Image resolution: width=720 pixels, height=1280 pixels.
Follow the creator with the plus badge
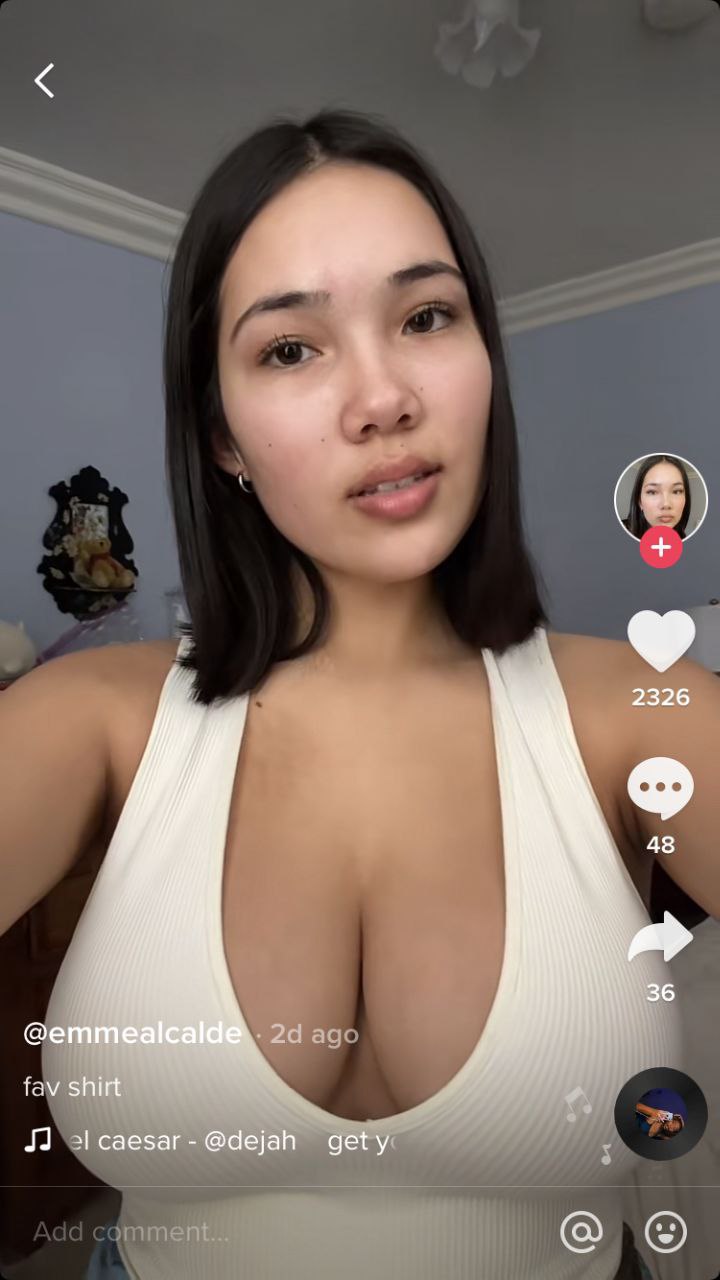click(x=660, y=547)
